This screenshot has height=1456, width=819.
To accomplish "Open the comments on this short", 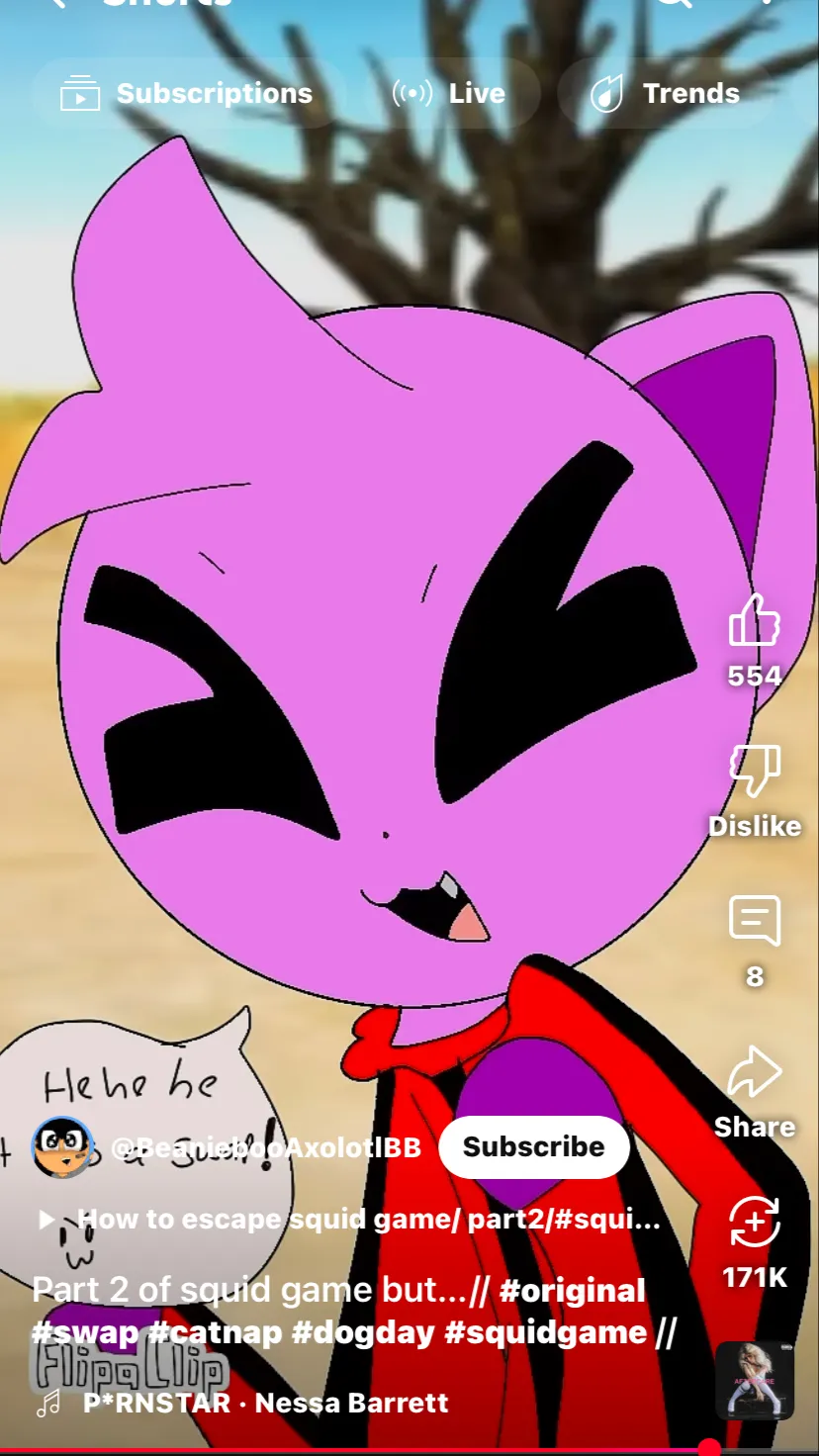I will coord(755,921).
